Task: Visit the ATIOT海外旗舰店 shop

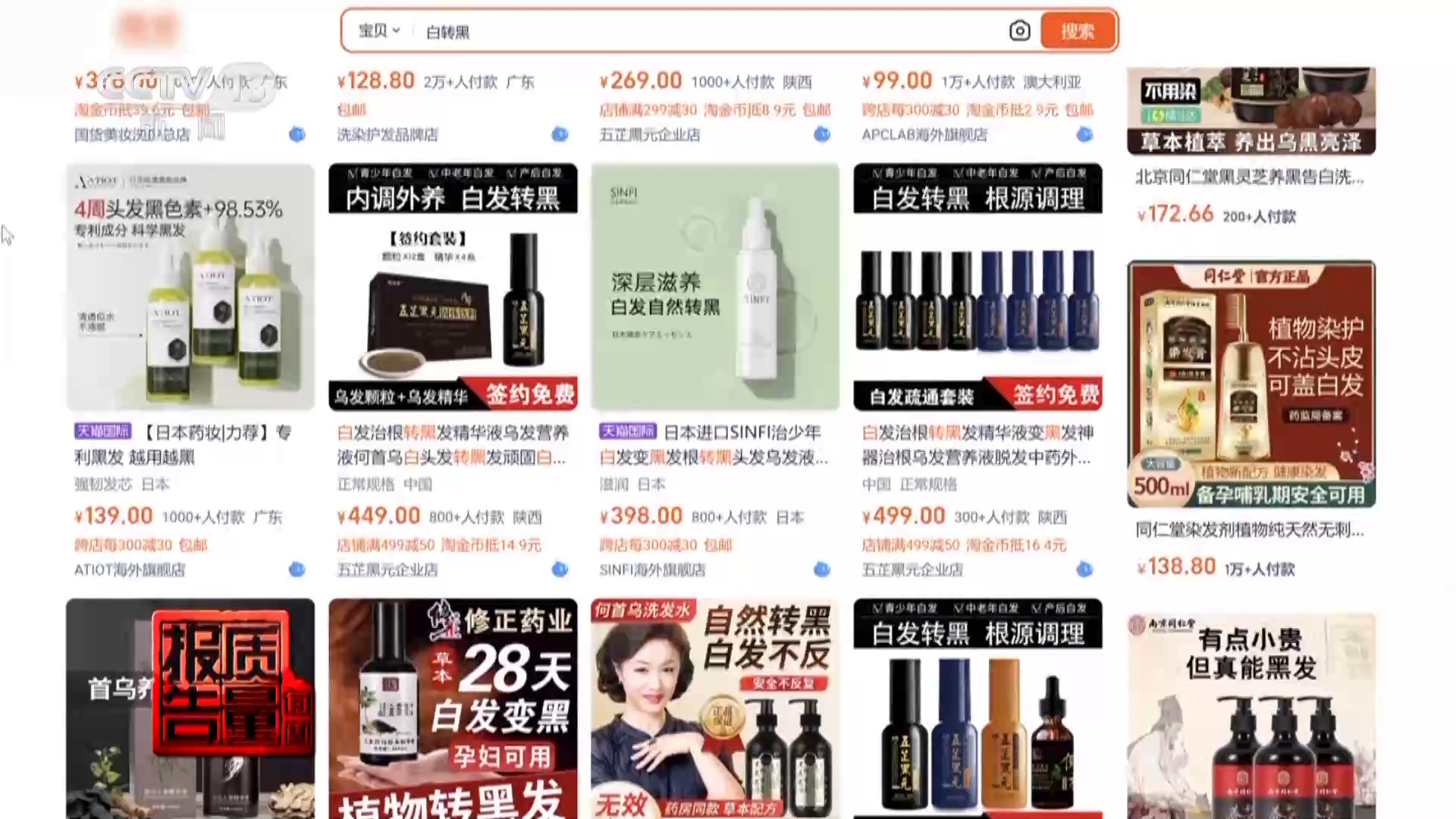Action: coord(130,570)
